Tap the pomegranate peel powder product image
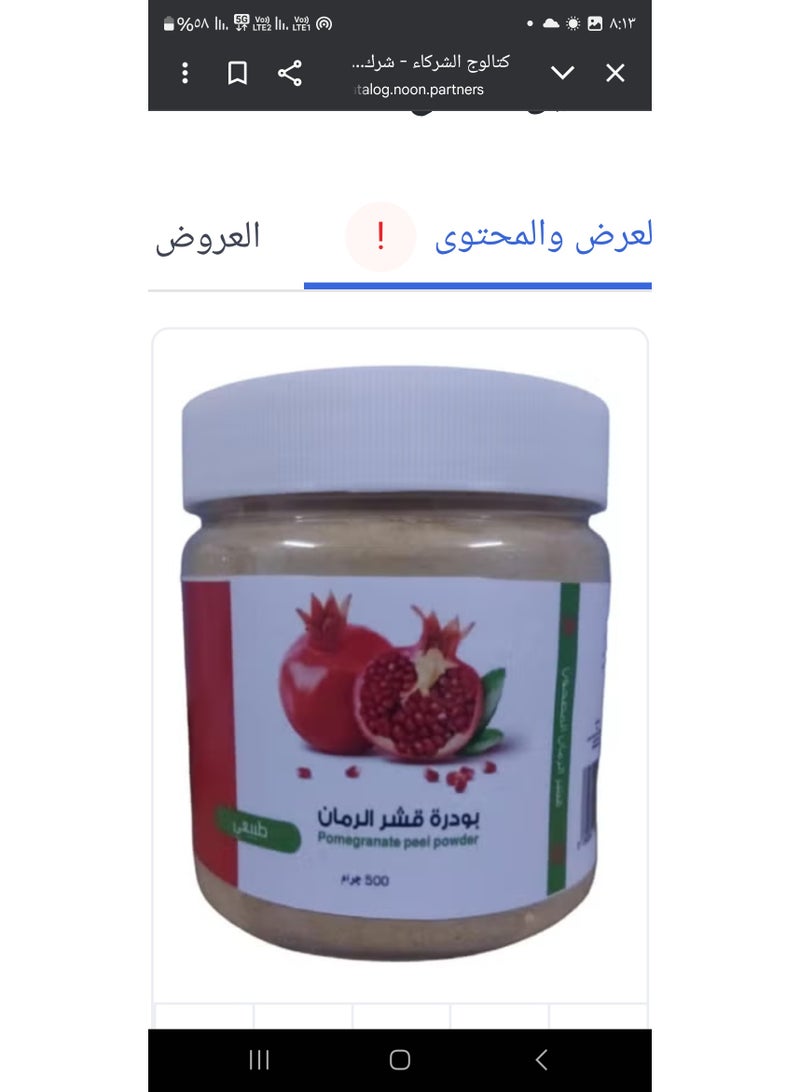 click(x=398, y=660)
